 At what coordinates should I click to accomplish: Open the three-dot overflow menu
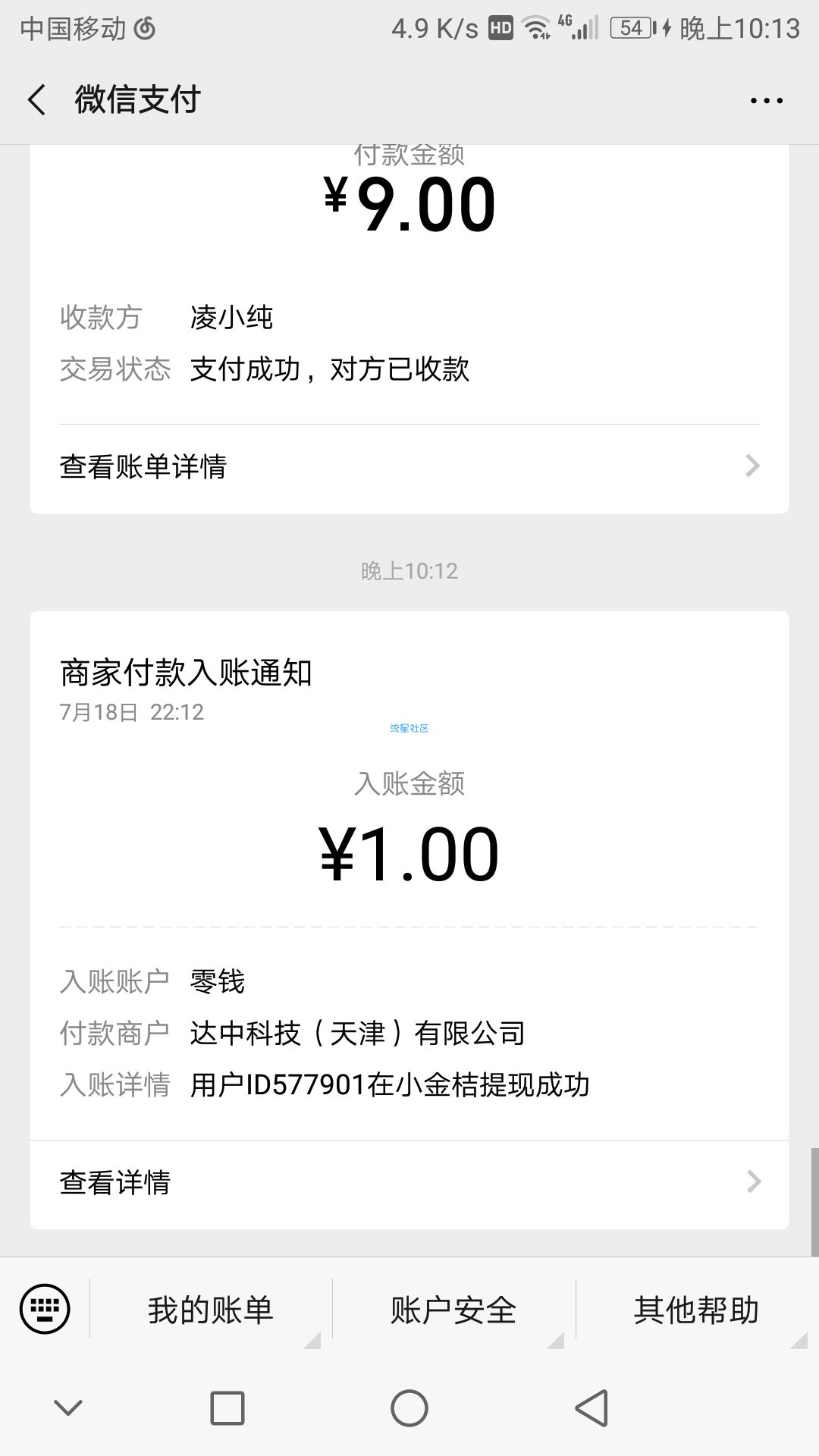(x=766, y=100)
